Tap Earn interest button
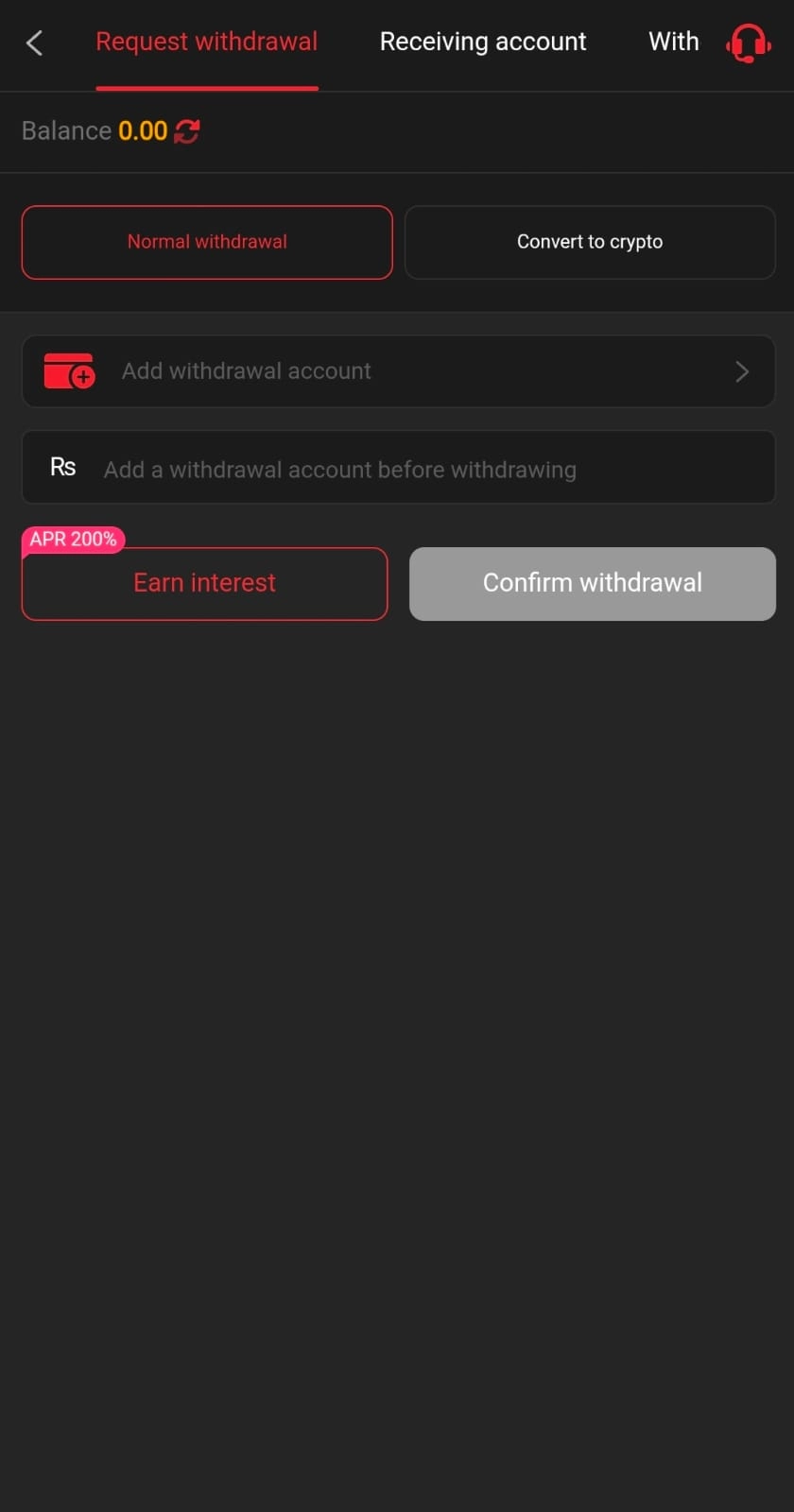 204,583
